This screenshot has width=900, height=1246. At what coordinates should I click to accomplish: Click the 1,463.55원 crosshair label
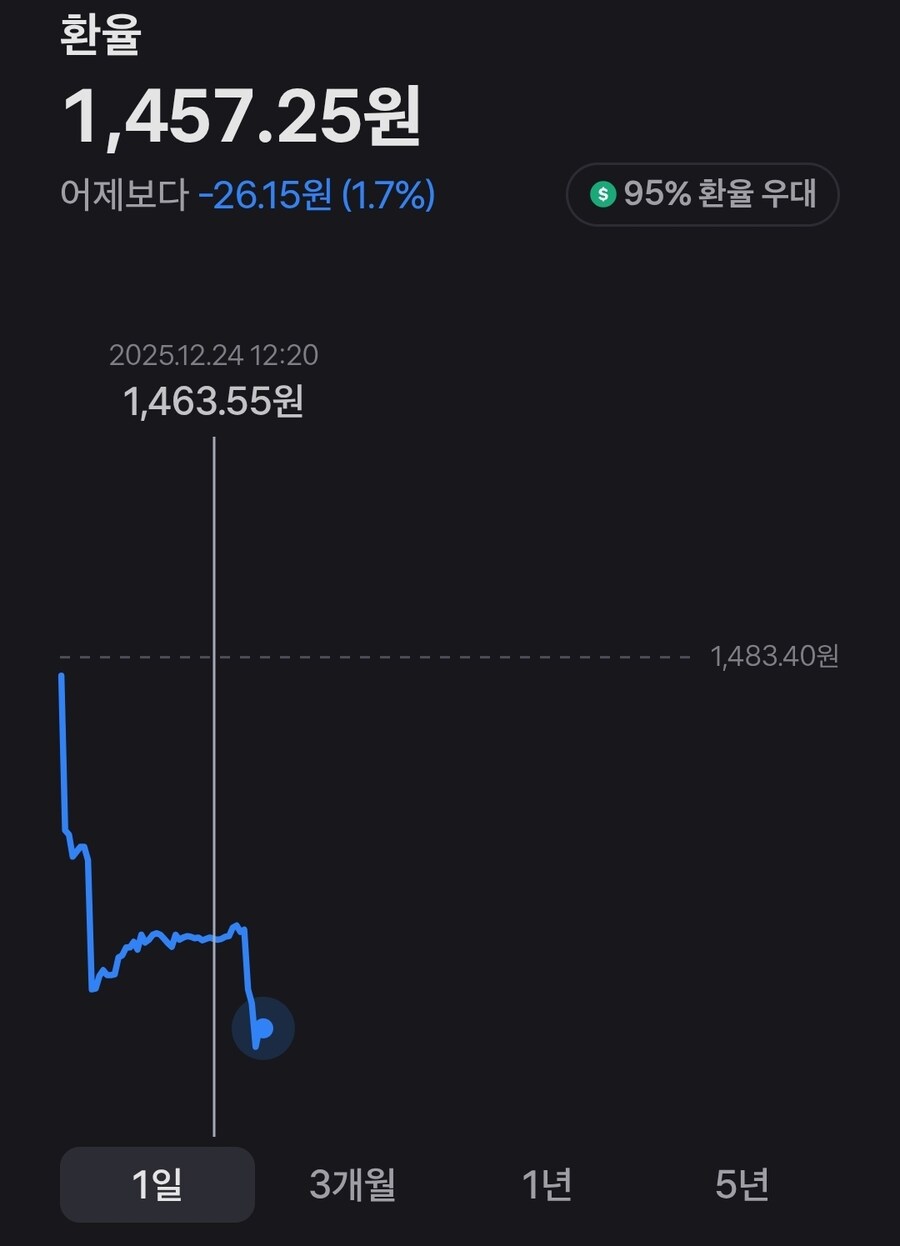pyautogui.click(x=216, y=401)
